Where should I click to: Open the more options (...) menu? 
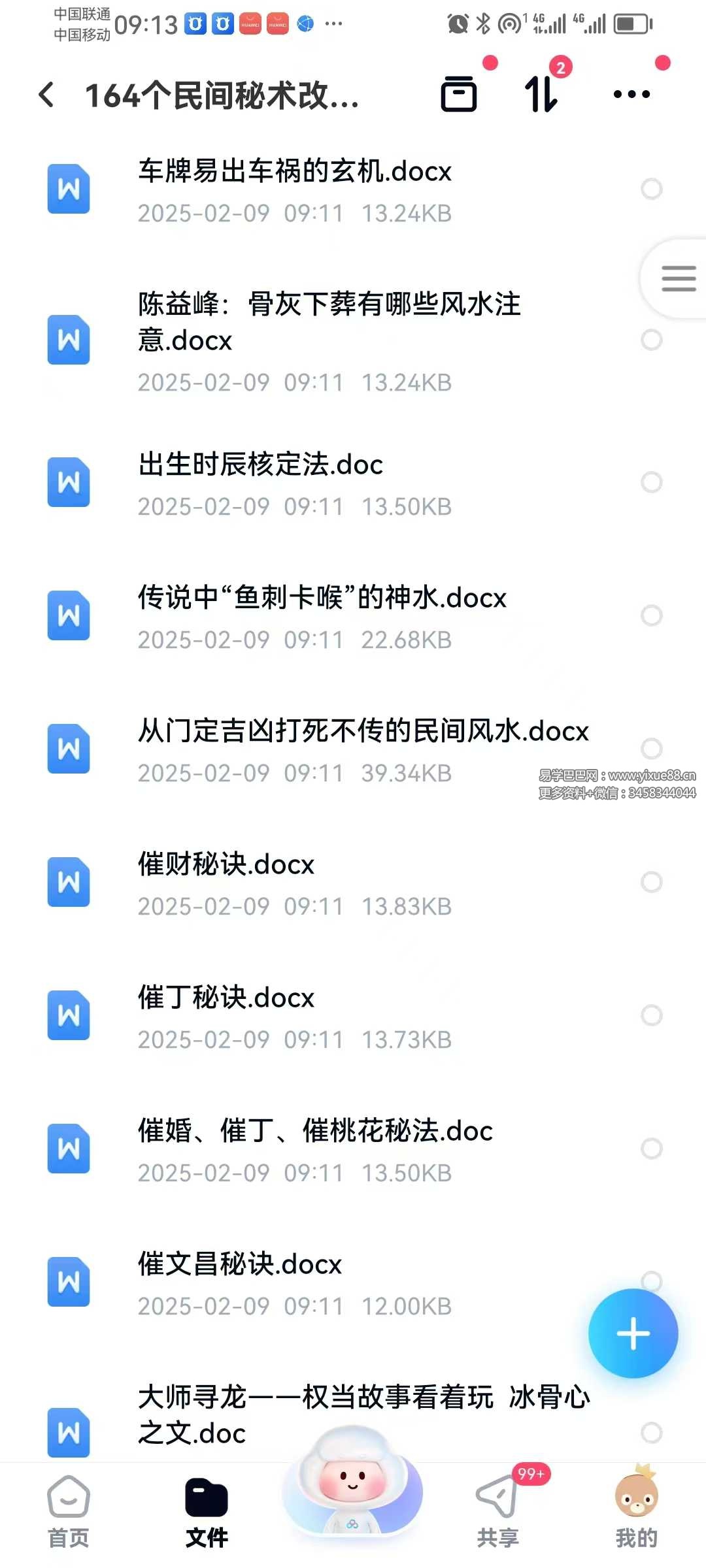click(631, 95)
